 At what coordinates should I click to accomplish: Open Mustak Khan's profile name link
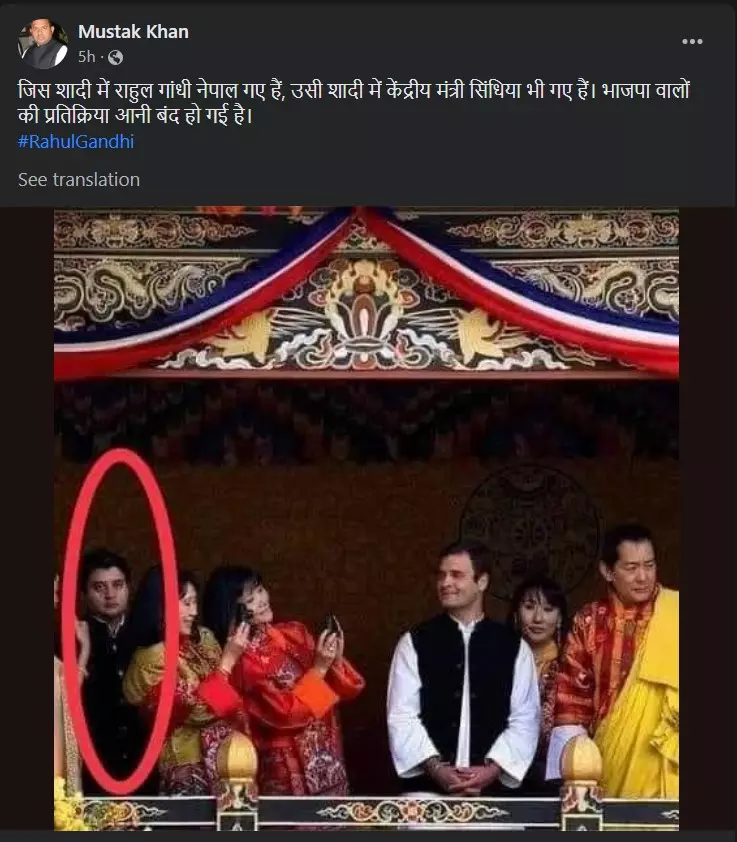(x=133, y=32)
